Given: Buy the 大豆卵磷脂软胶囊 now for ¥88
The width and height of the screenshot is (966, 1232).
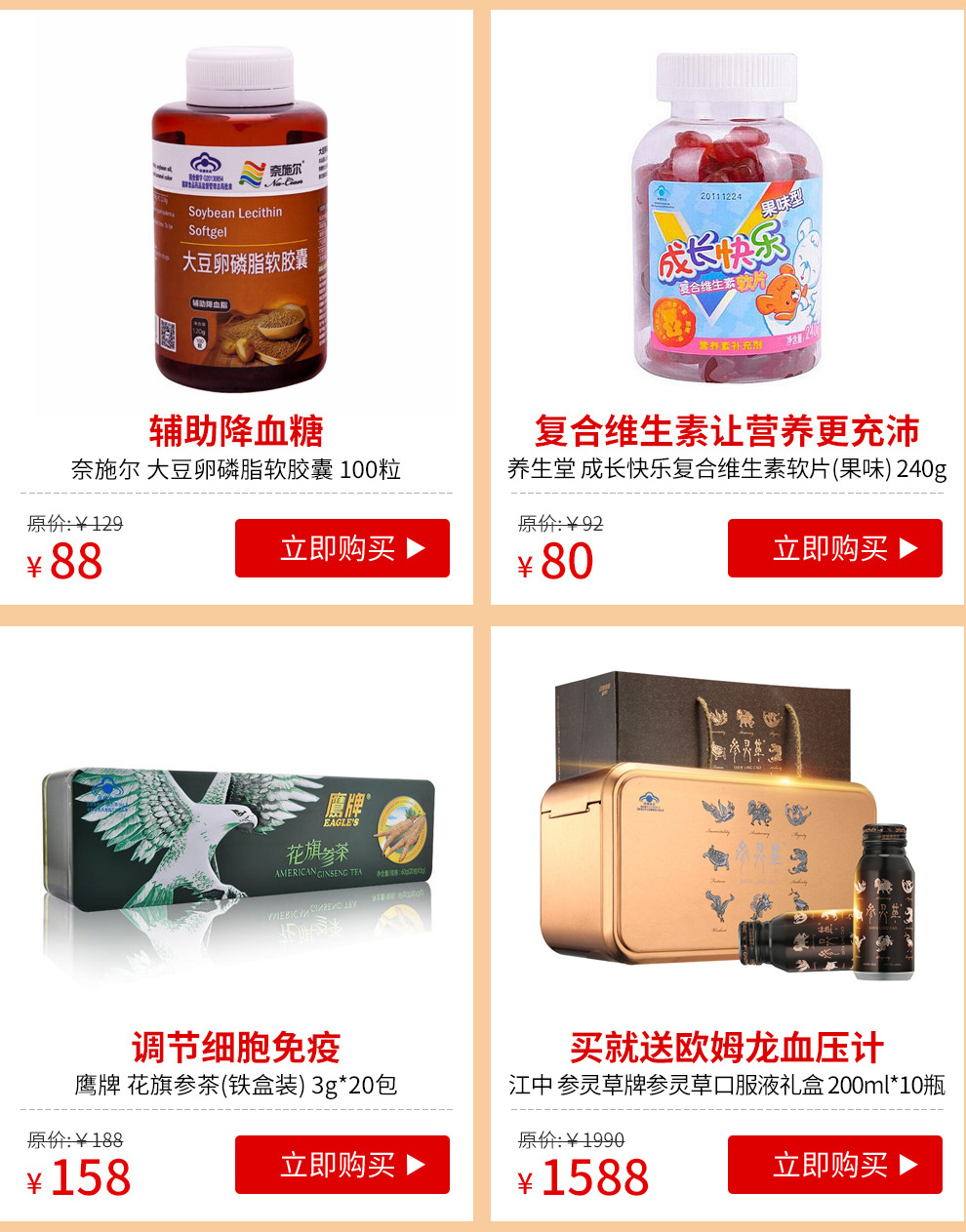Looking at the screenshot, I should (x=342, y=548).
